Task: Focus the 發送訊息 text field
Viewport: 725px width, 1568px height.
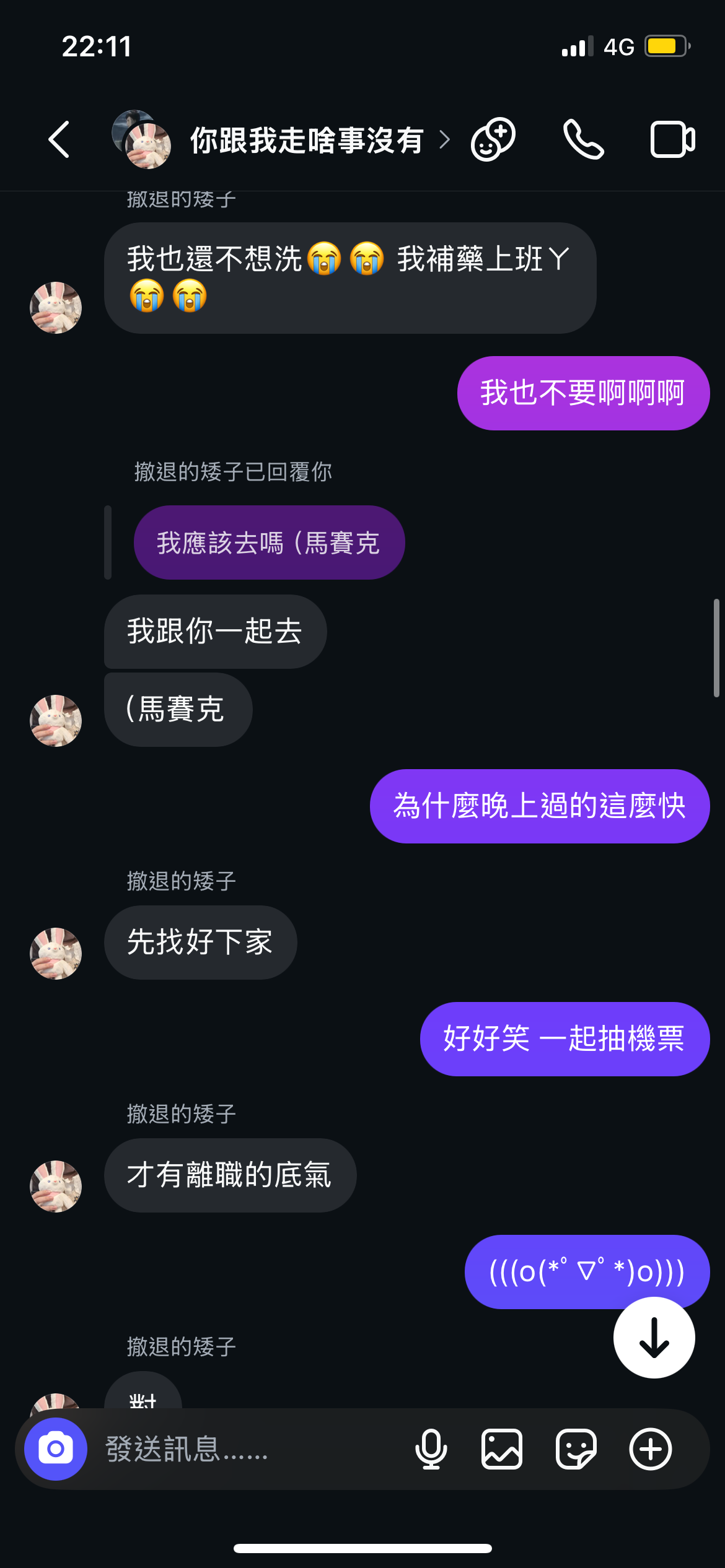Action: click(x=248, y=1449)
